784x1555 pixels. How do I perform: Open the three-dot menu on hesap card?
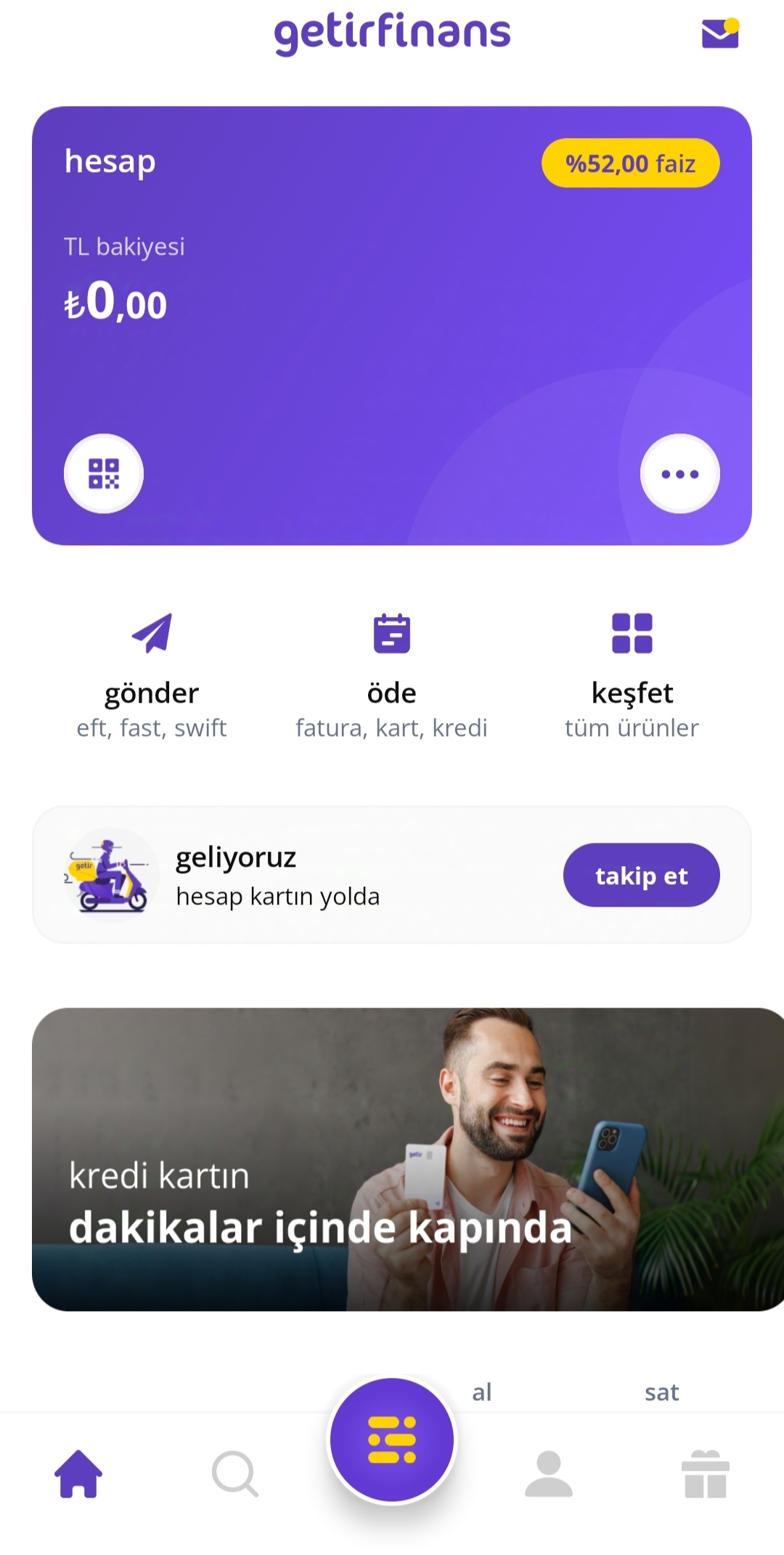pos(679,473)
